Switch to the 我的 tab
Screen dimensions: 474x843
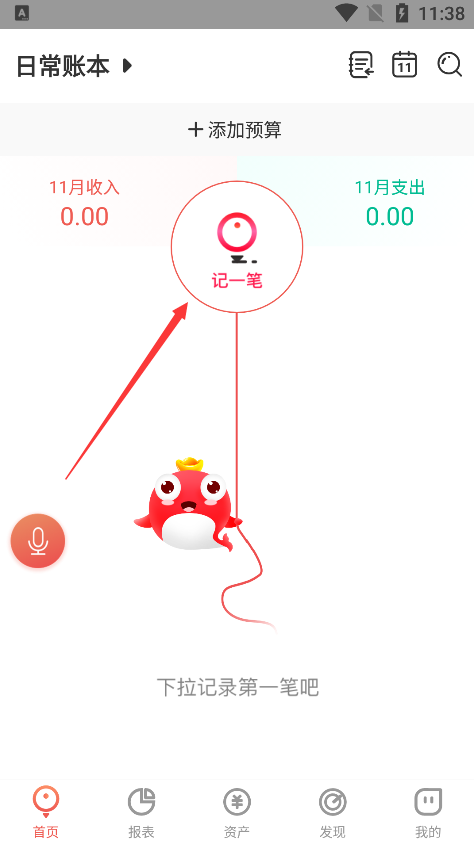428,812
